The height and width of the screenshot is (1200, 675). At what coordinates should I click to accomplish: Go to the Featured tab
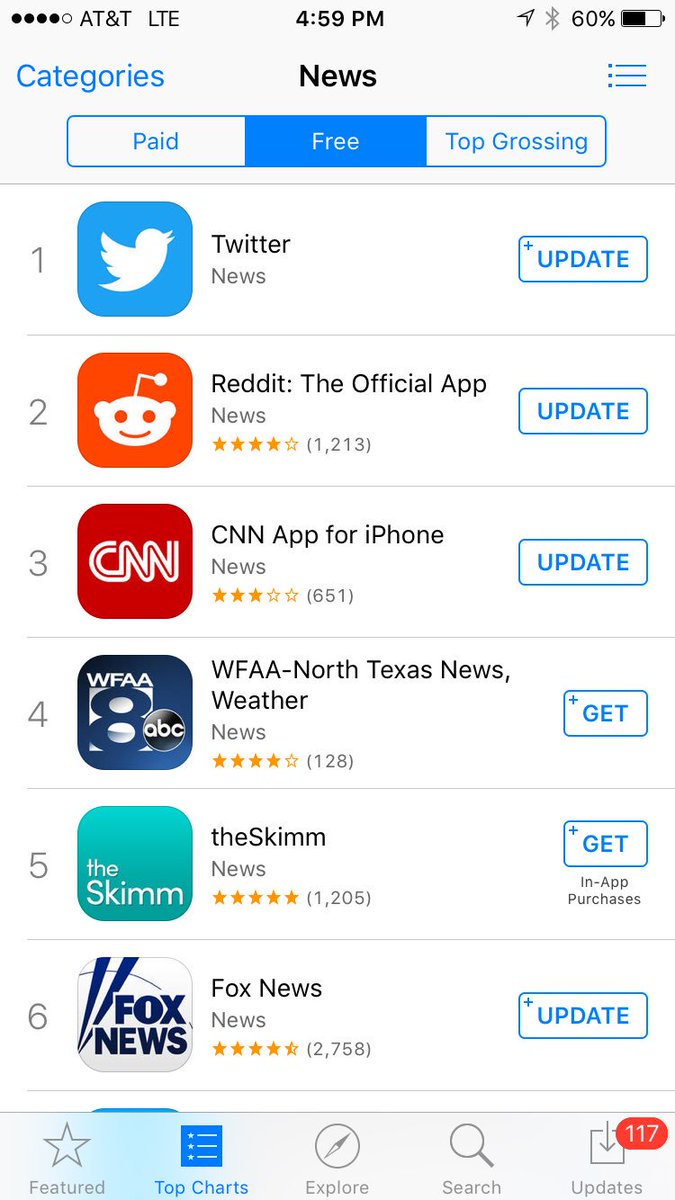67,1159
